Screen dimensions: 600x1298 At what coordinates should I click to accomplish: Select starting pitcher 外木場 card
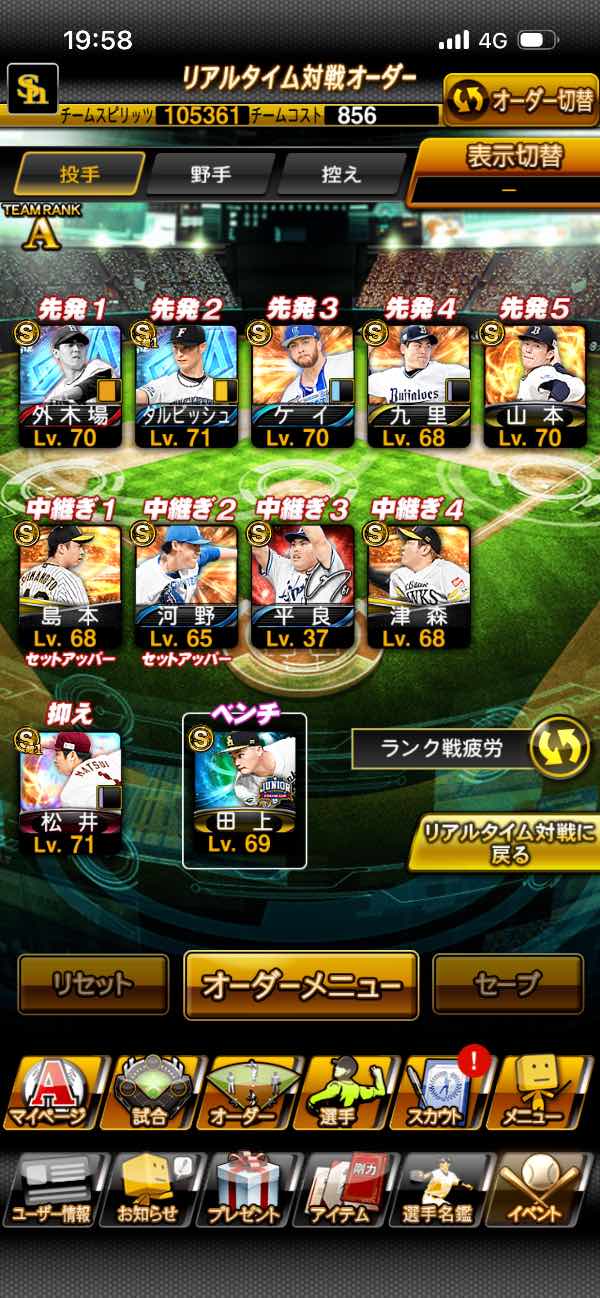[x=70, y=385]
